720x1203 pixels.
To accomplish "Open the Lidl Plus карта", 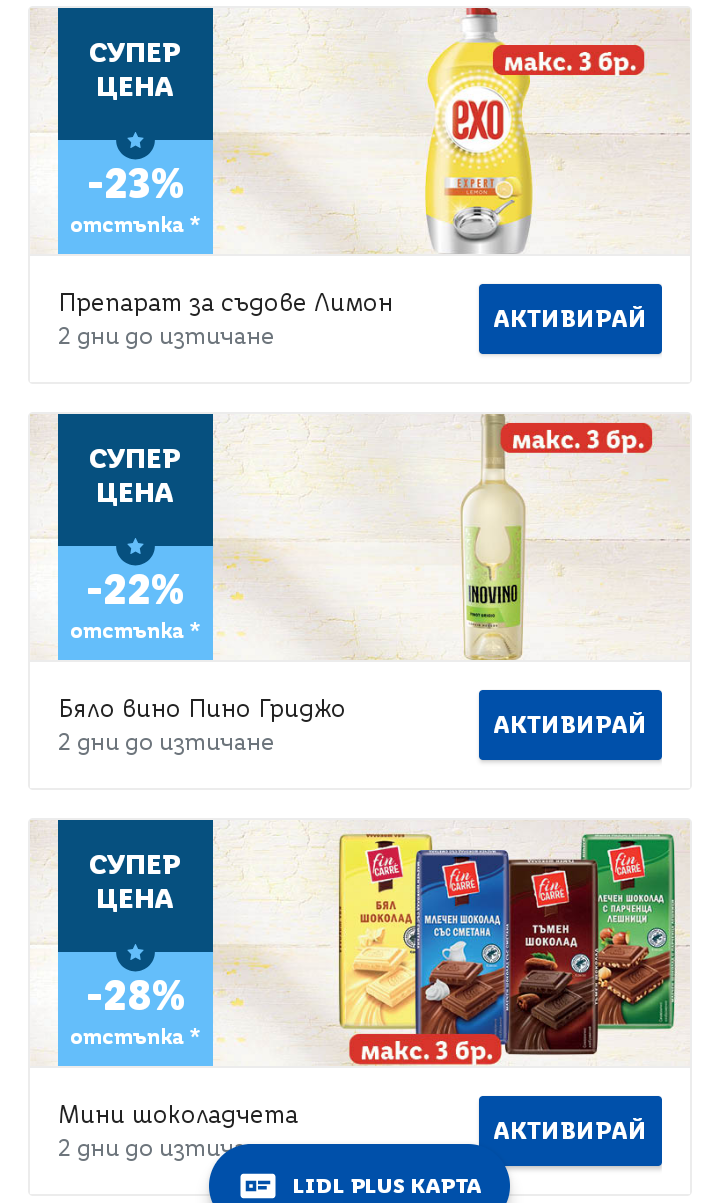I will tap(360, 1185).
